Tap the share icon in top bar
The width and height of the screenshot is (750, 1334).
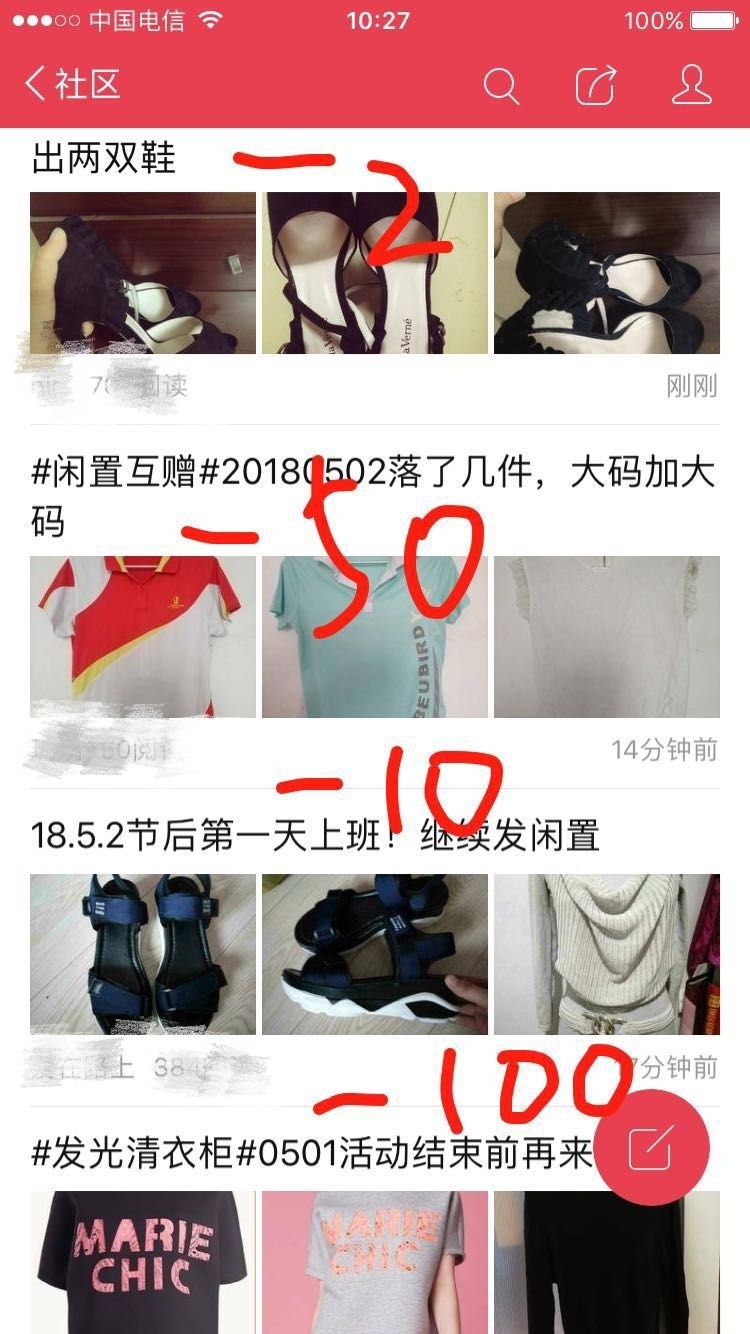tap(596, 86)
